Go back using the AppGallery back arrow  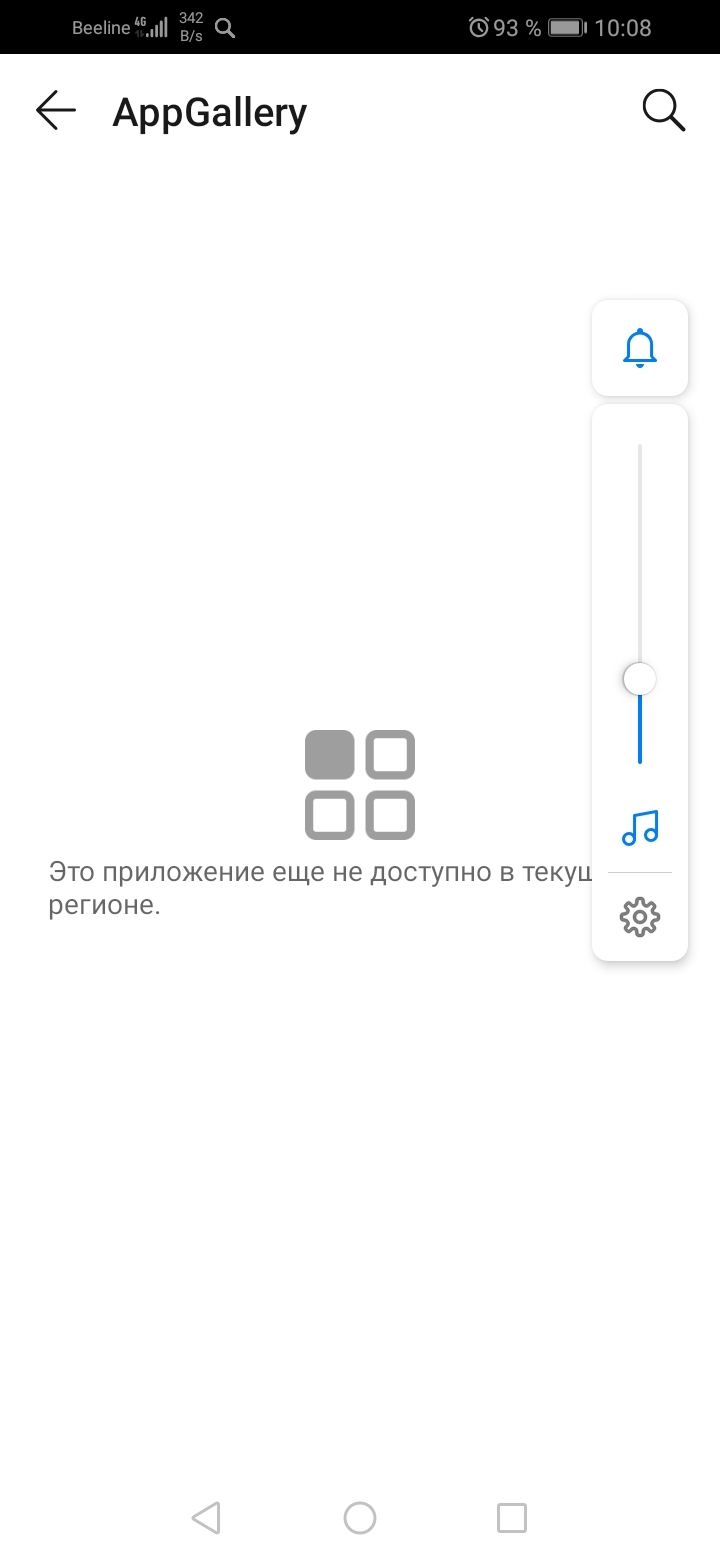(56, 110)
